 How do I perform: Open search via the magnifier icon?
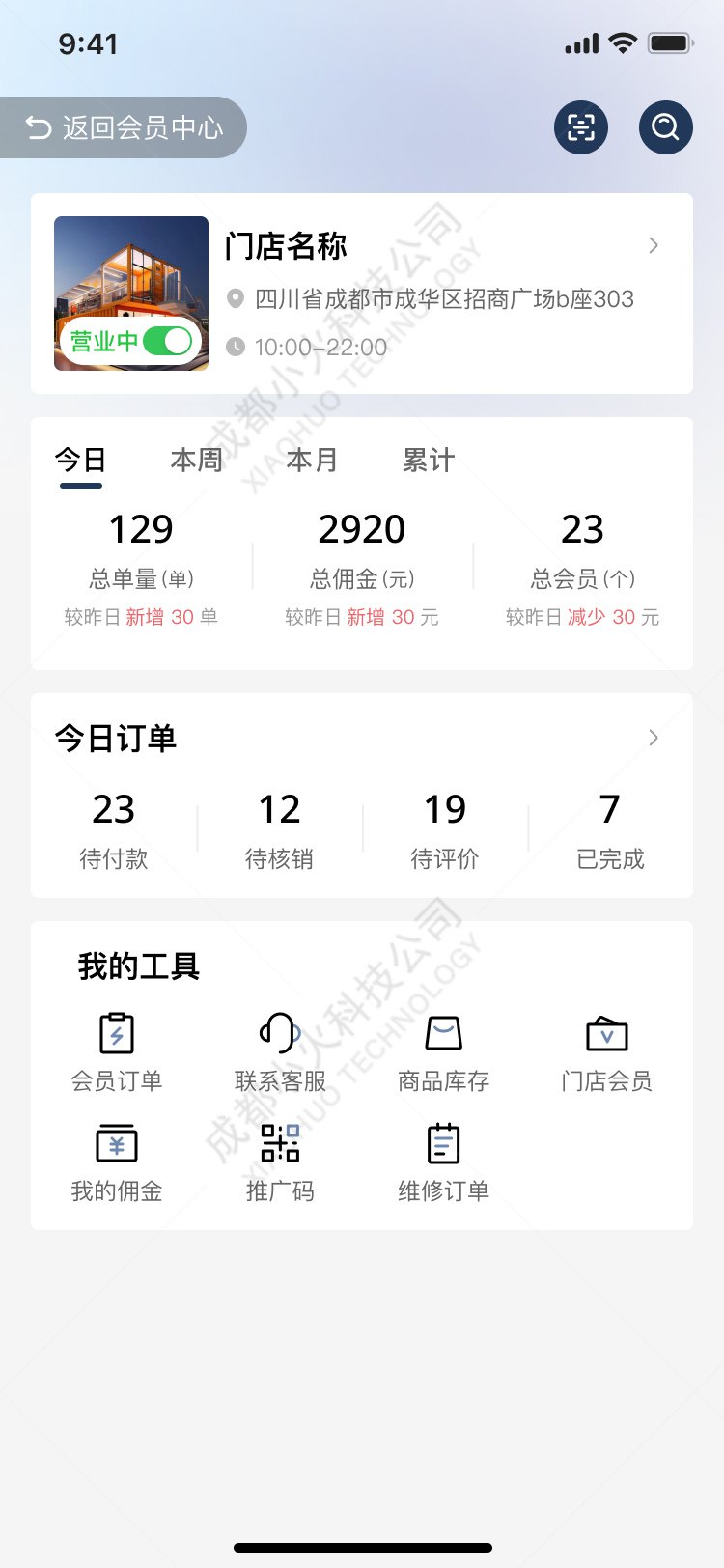click(665, 126)
